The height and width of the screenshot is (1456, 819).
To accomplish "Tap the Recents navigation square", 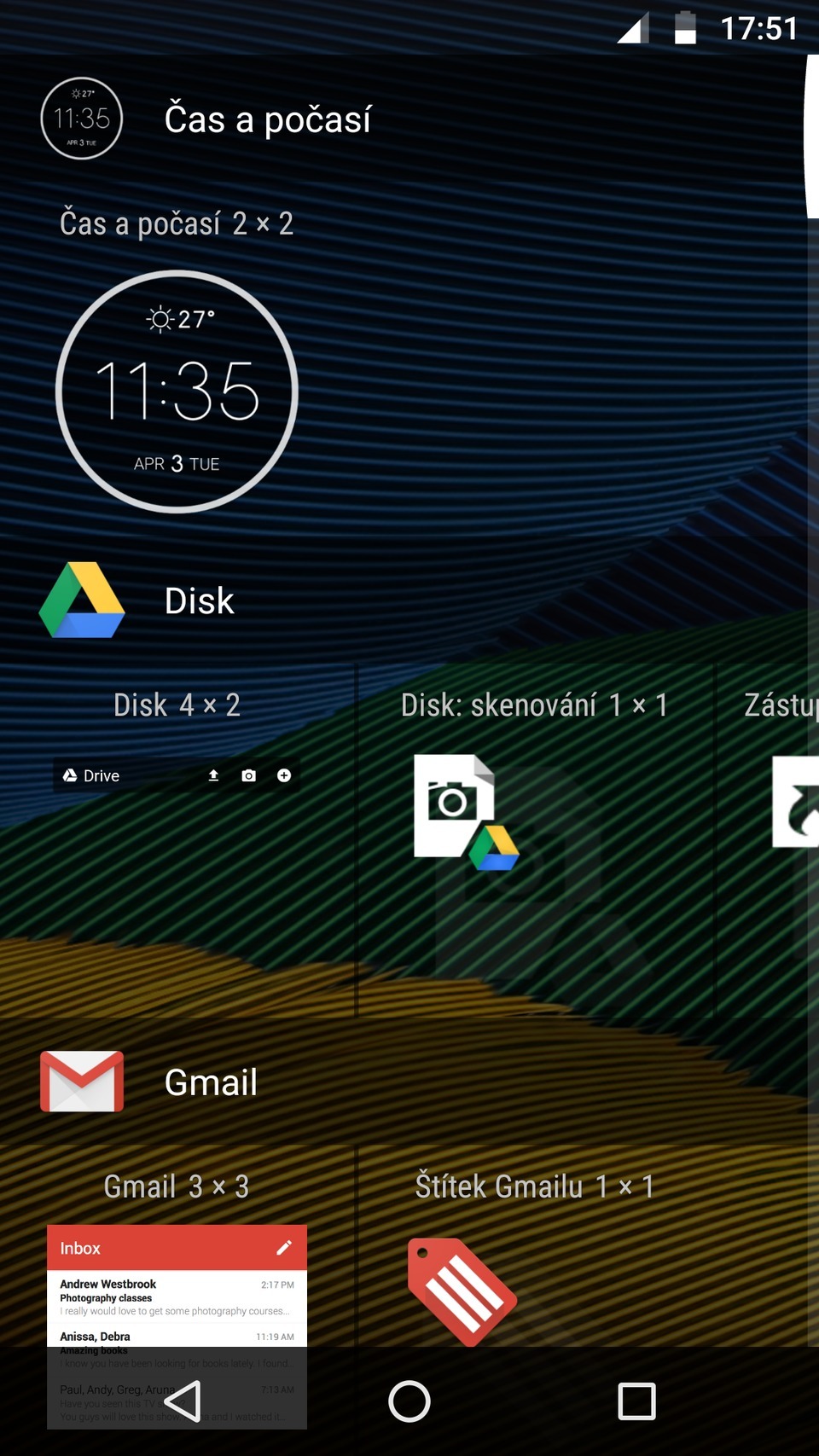I will (x=636, y=1402).
